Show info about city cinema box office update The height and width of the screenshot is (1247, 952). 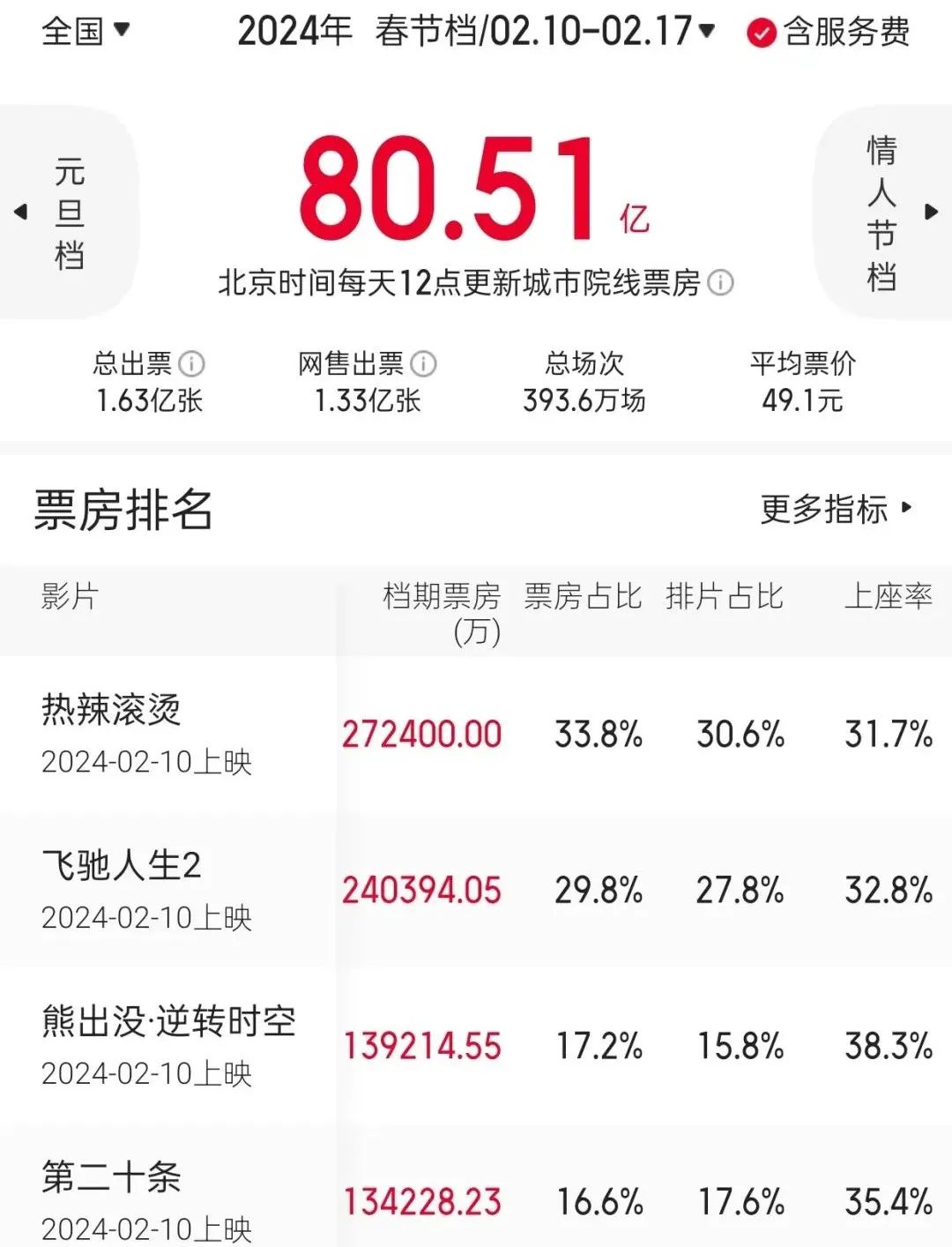pos(721,283)
